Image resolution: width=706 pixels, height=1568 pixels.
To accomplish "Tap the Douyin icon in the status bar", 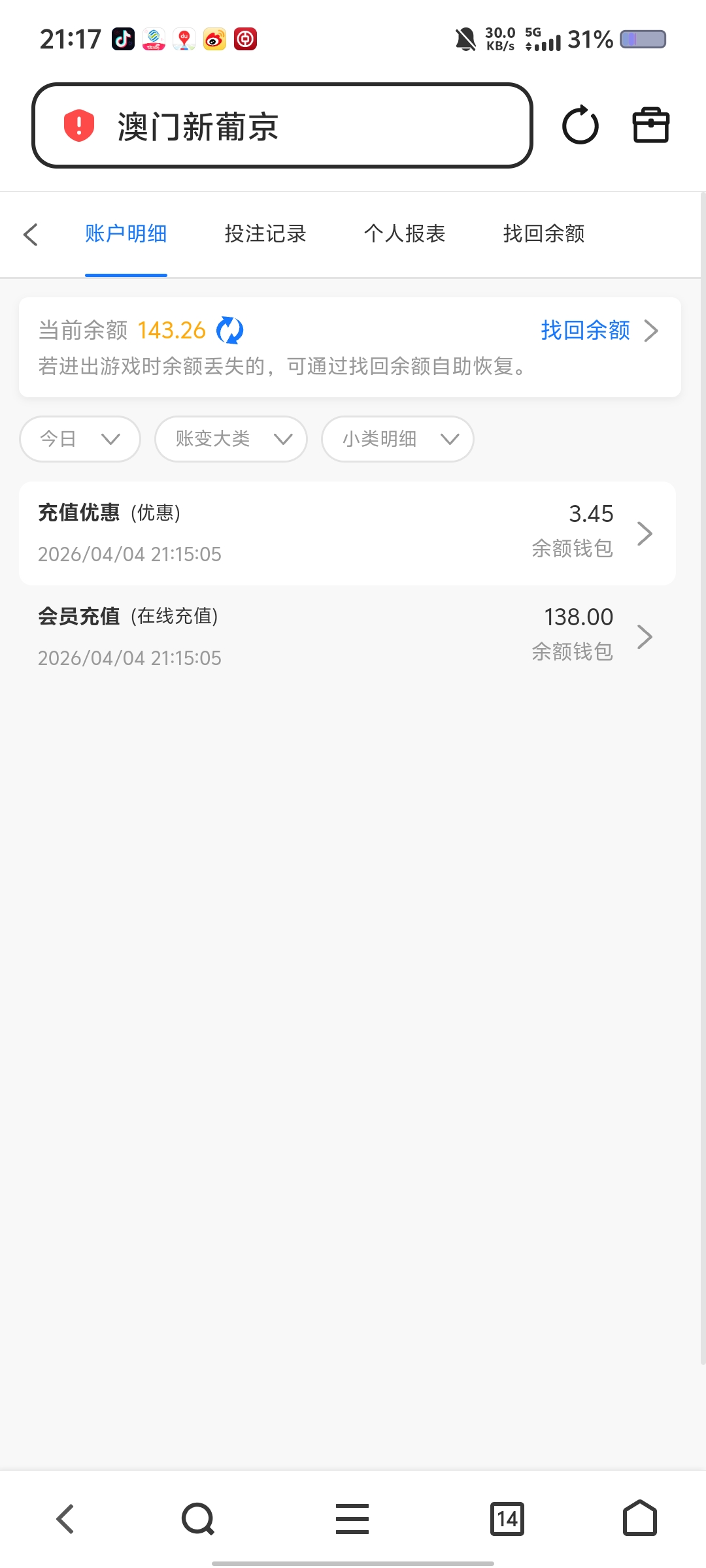I will (x=124, y=39).
